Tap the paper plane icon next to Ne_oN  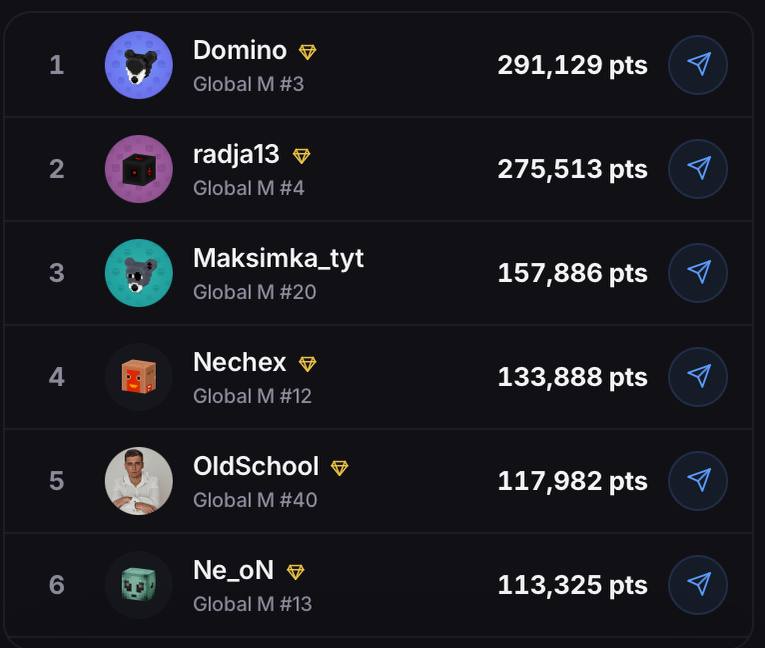point(698,585)
